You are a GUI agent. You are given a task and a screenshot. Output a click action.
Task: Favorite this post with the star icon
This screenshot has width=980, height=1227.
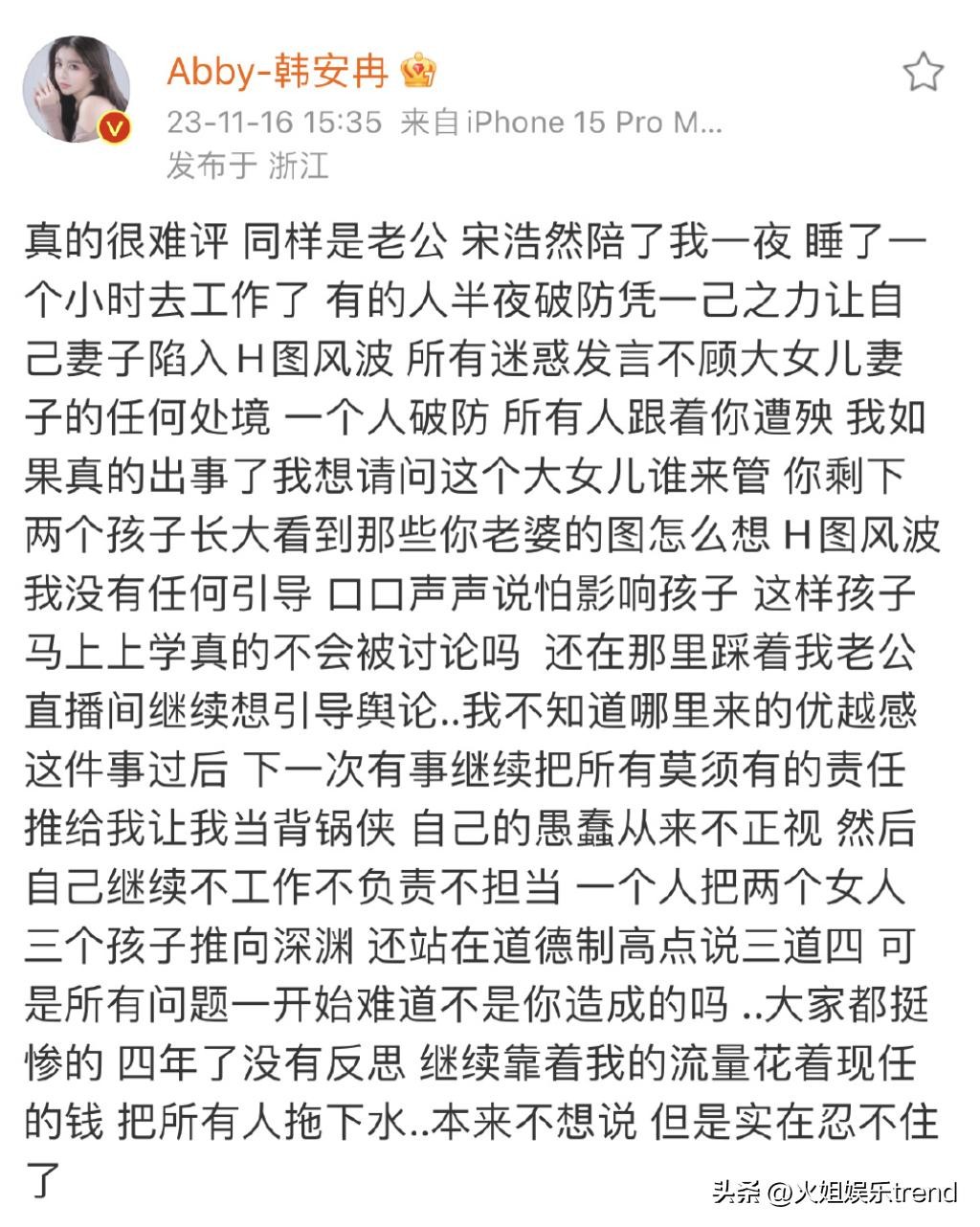[x=924, y=73]
